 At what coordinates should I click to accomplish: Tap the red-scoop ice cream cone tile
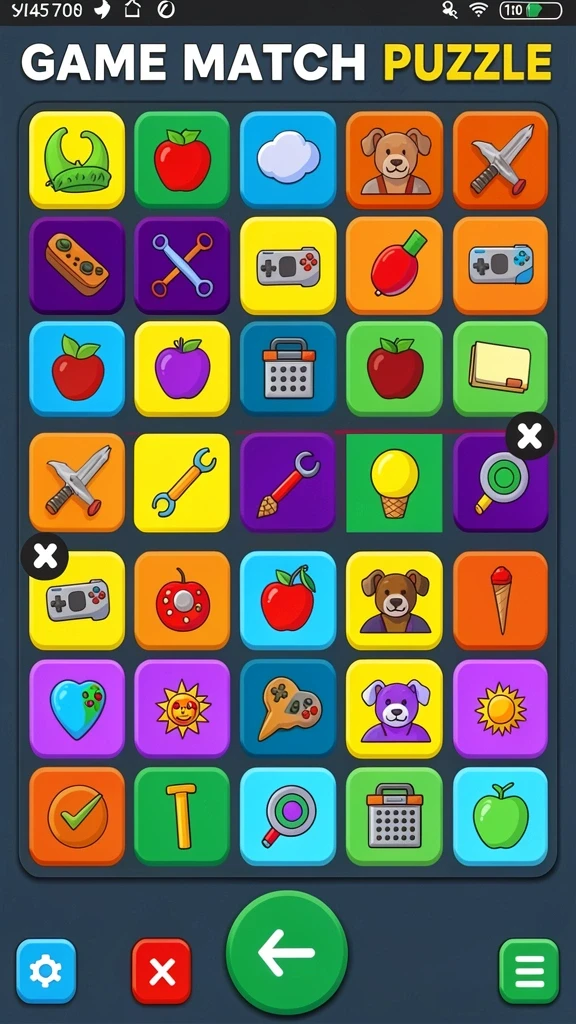500,600
